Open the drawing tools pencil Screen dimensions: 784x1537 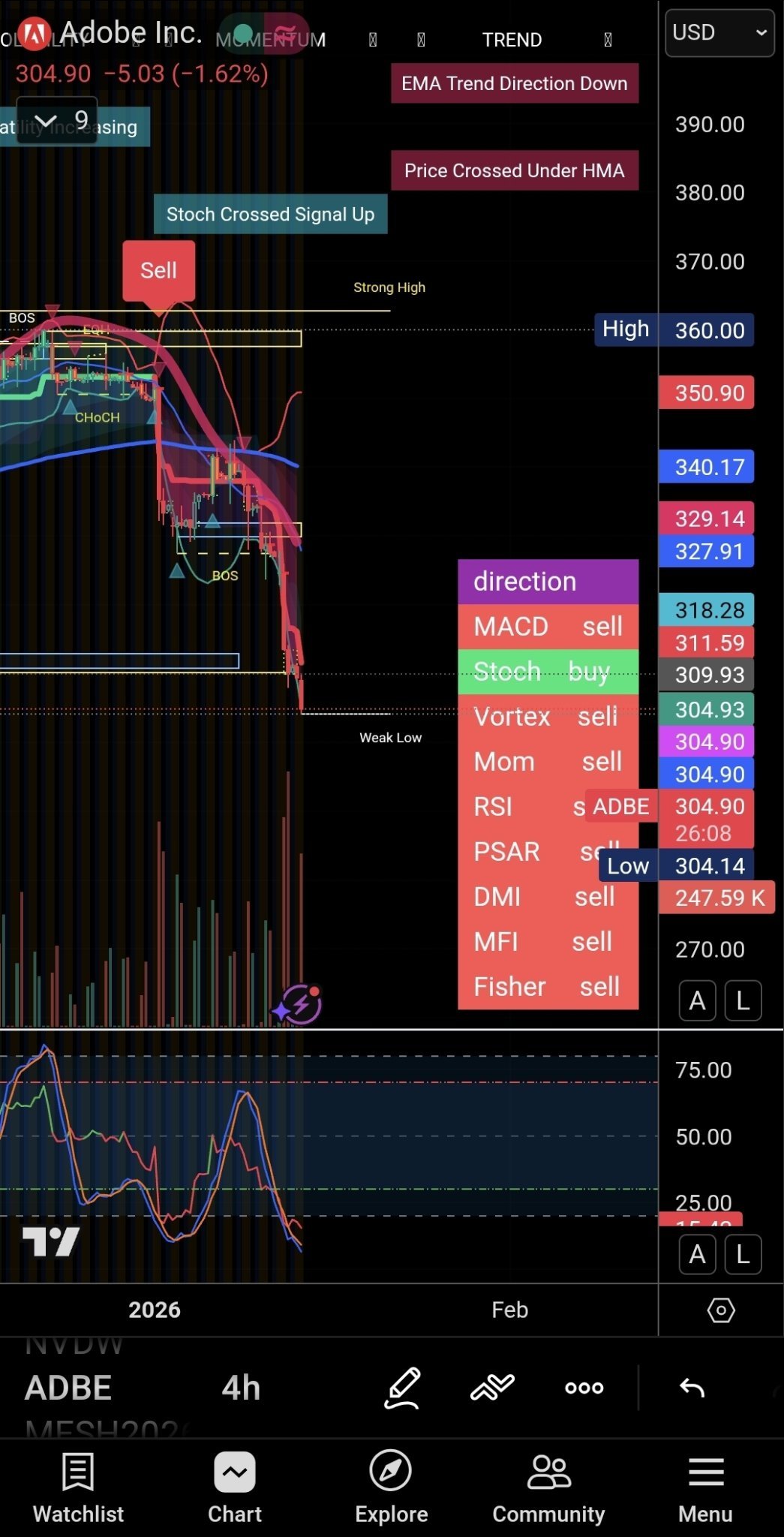[x=403, y=1388]
